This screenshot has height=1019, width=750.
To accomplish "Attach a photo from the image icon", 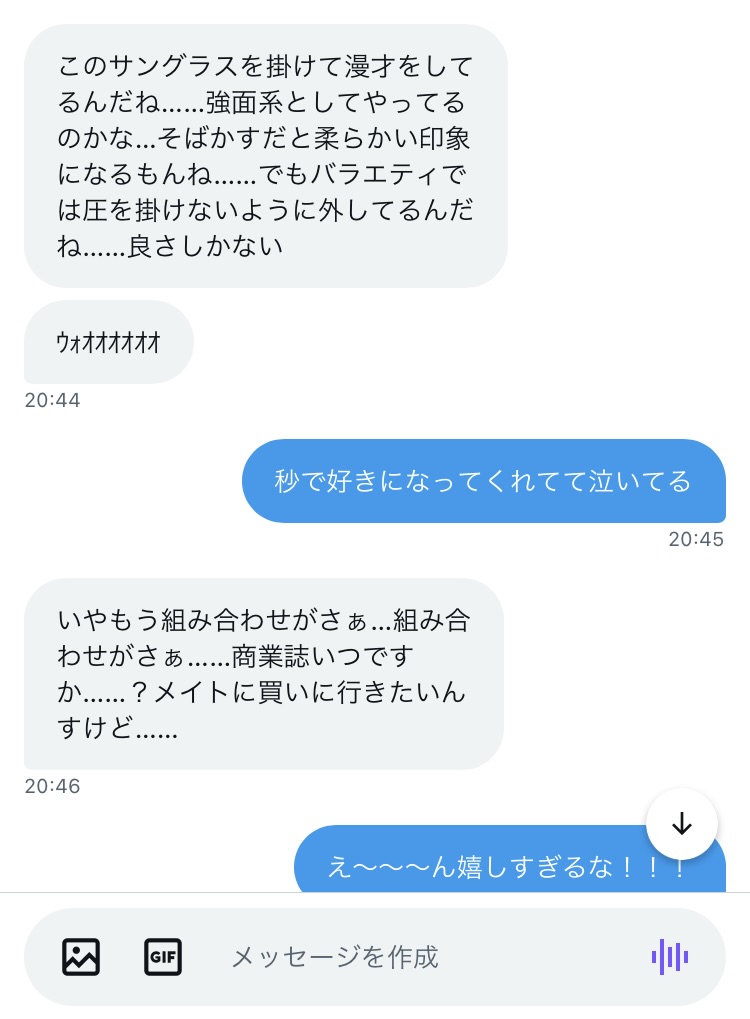I will [81, 957].
